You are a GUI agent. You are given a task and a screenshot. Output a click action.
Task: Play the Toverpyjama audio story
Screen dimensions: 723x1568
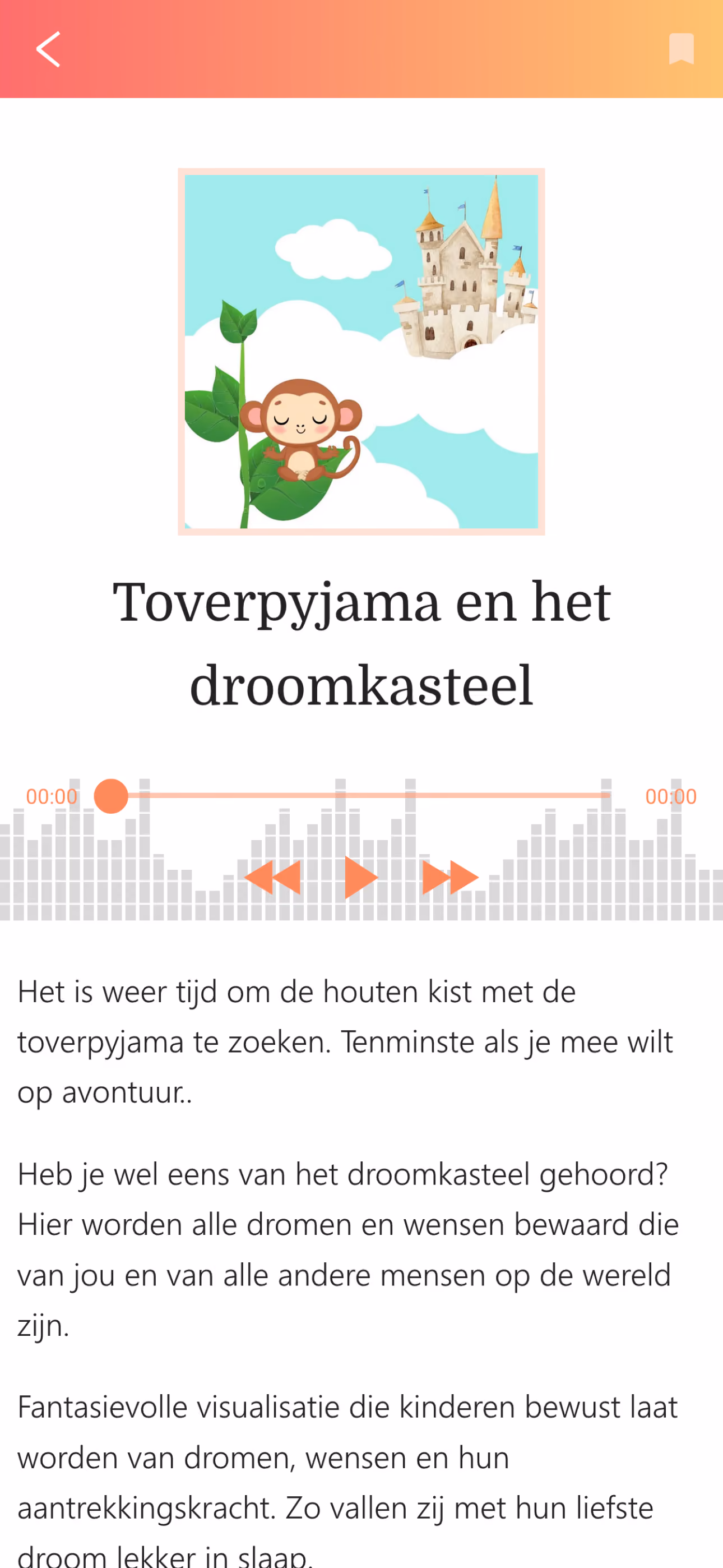click(x=361, y=877)
